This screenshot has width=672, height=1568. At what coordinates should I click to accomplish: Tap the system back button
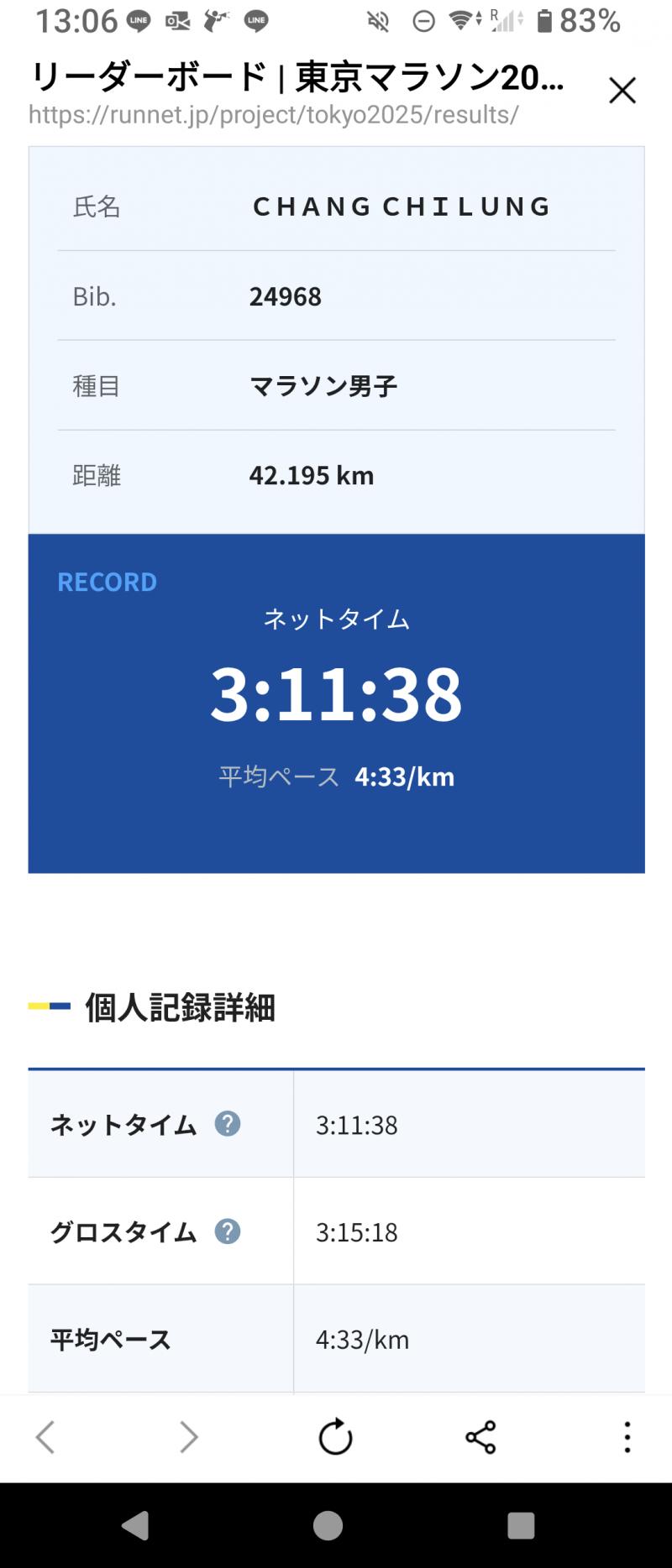(135, 1525)
